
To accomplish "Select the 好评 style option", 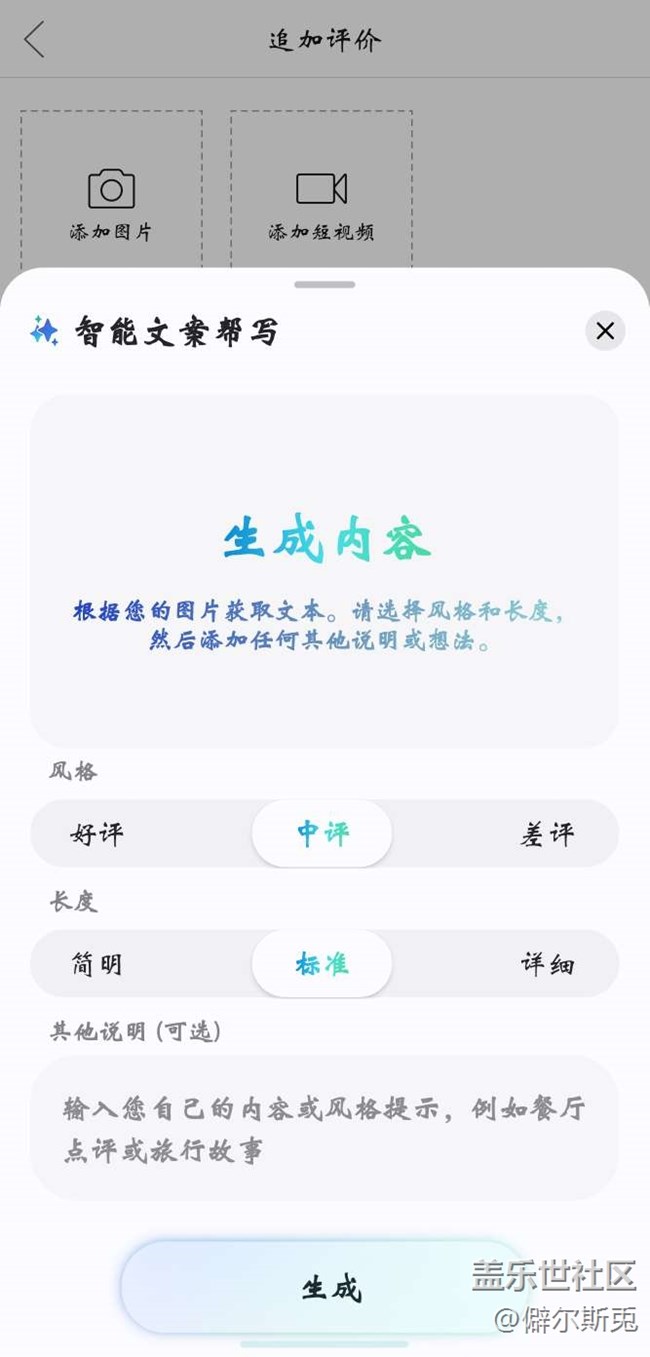I will [98, 834].
